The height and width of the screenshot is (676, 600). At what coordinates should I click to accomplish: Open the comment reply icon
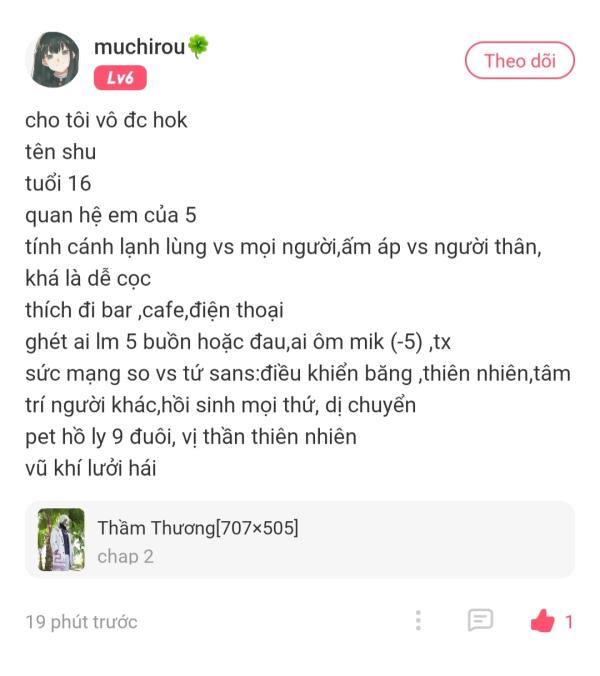pos(480,621)
